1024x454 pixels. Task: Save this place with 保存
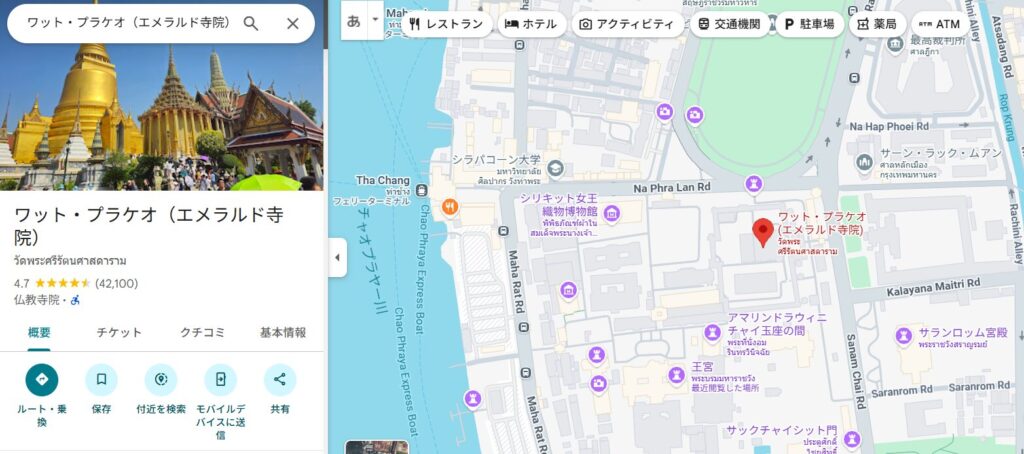pyautogui.click(x=101, y=380)
